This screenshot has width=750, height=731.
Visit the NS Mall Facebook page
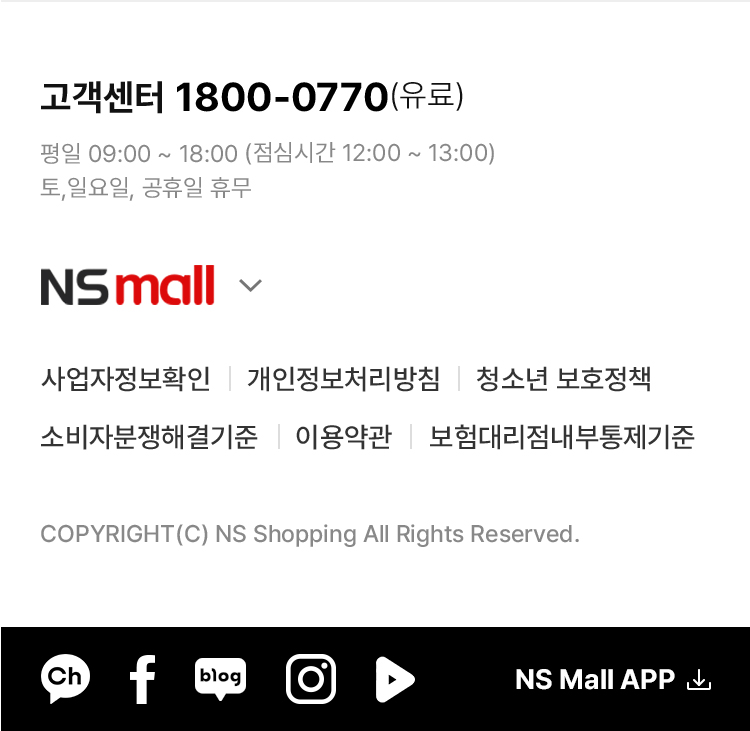point(143,679)
